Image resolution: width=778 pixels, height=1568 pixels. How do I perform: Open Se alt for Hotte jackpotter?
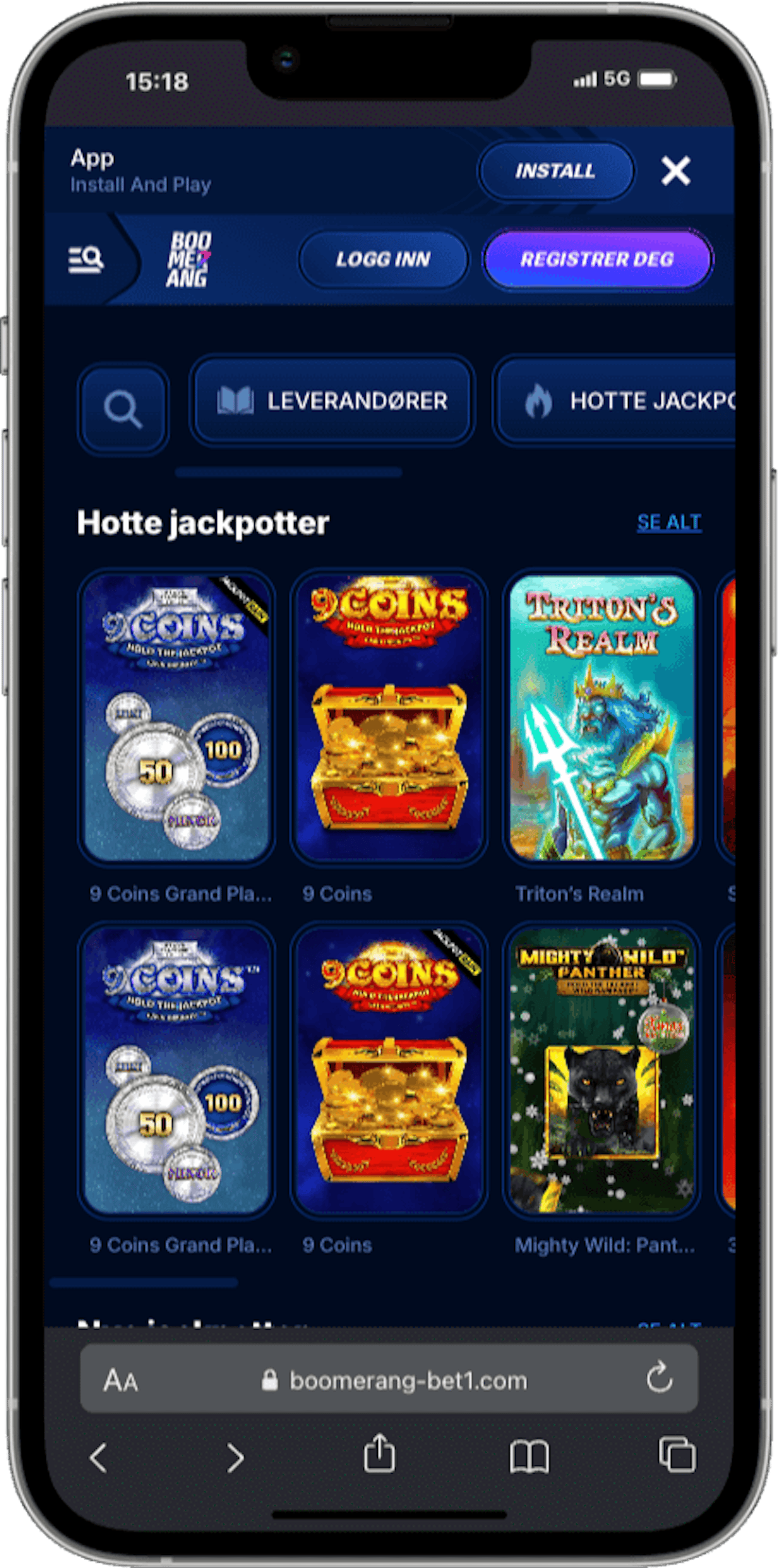click(669, 522)
